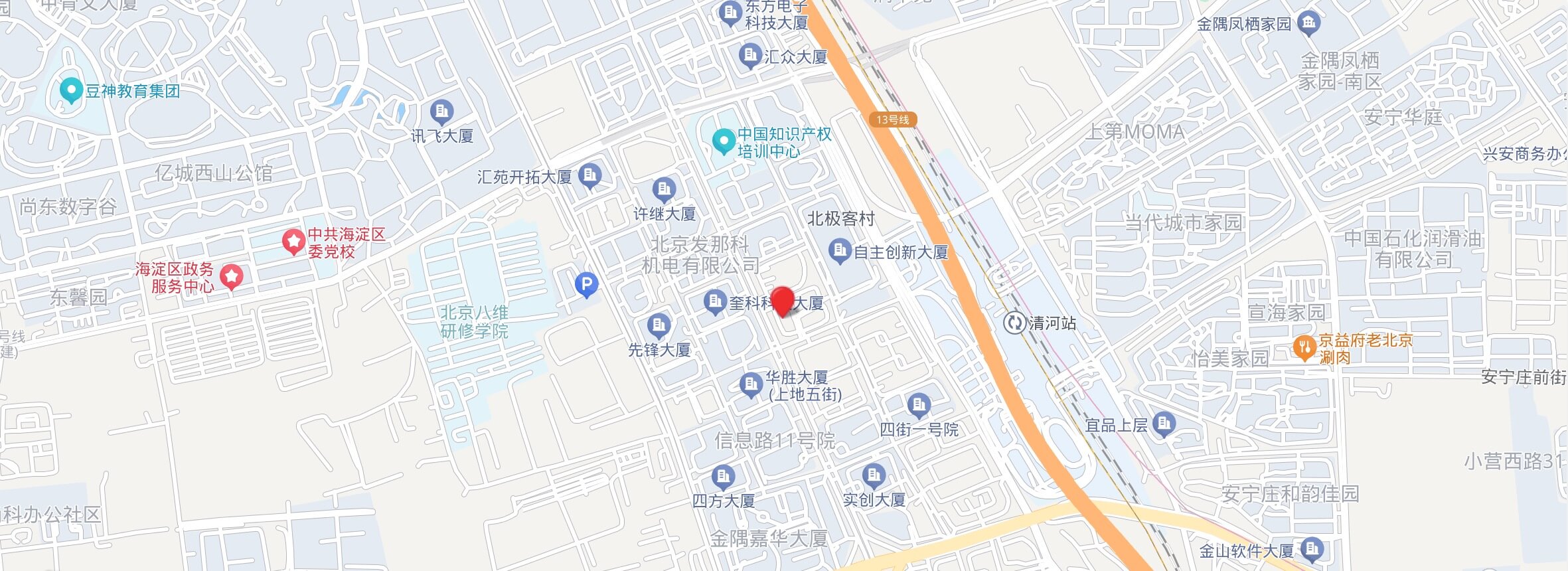
Task: Select 金隅凤栖家园 residence marker
Action: coord(1308,23)
